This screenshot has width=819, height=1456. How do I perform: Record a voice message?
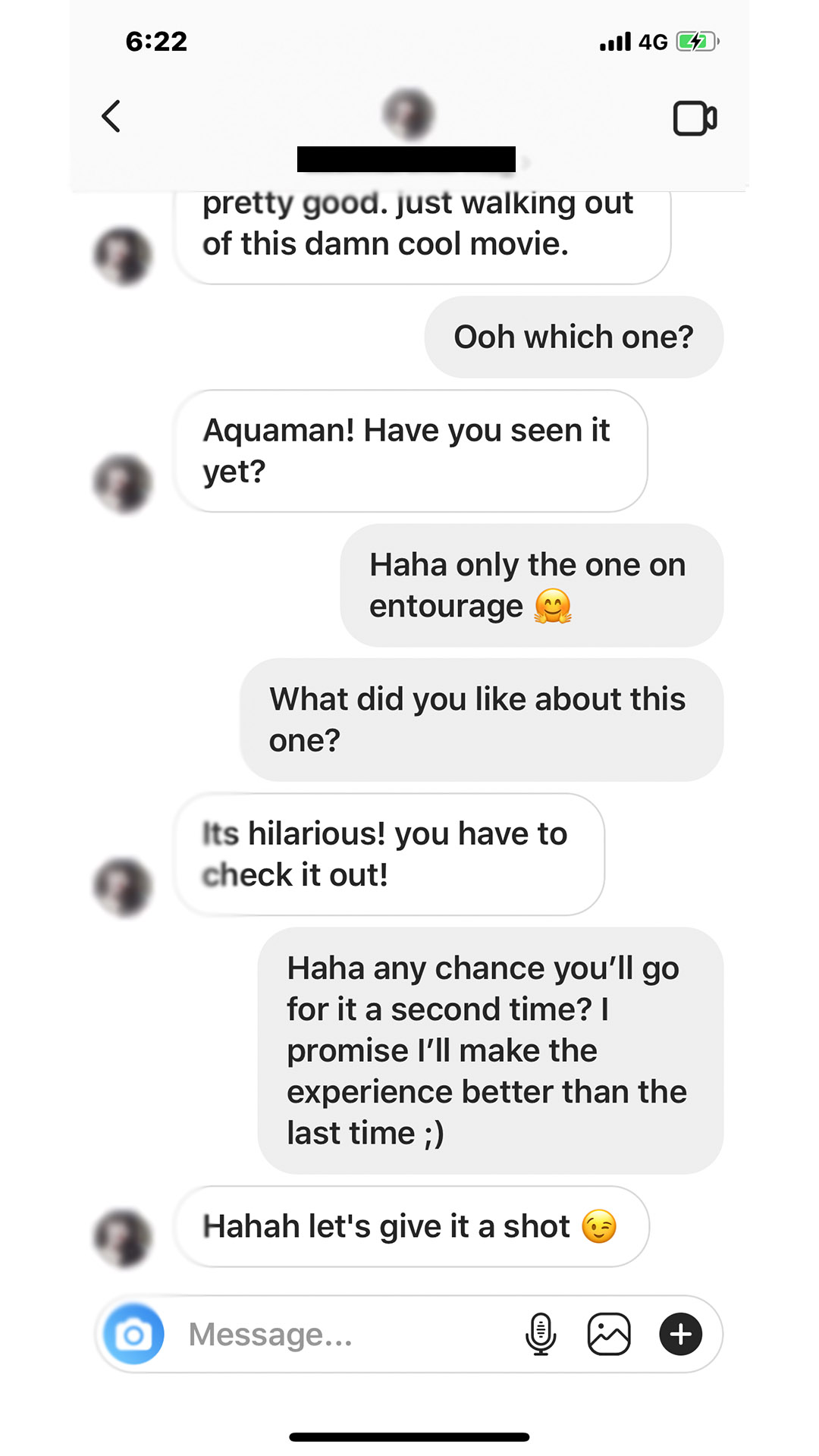pos(541,1334)
